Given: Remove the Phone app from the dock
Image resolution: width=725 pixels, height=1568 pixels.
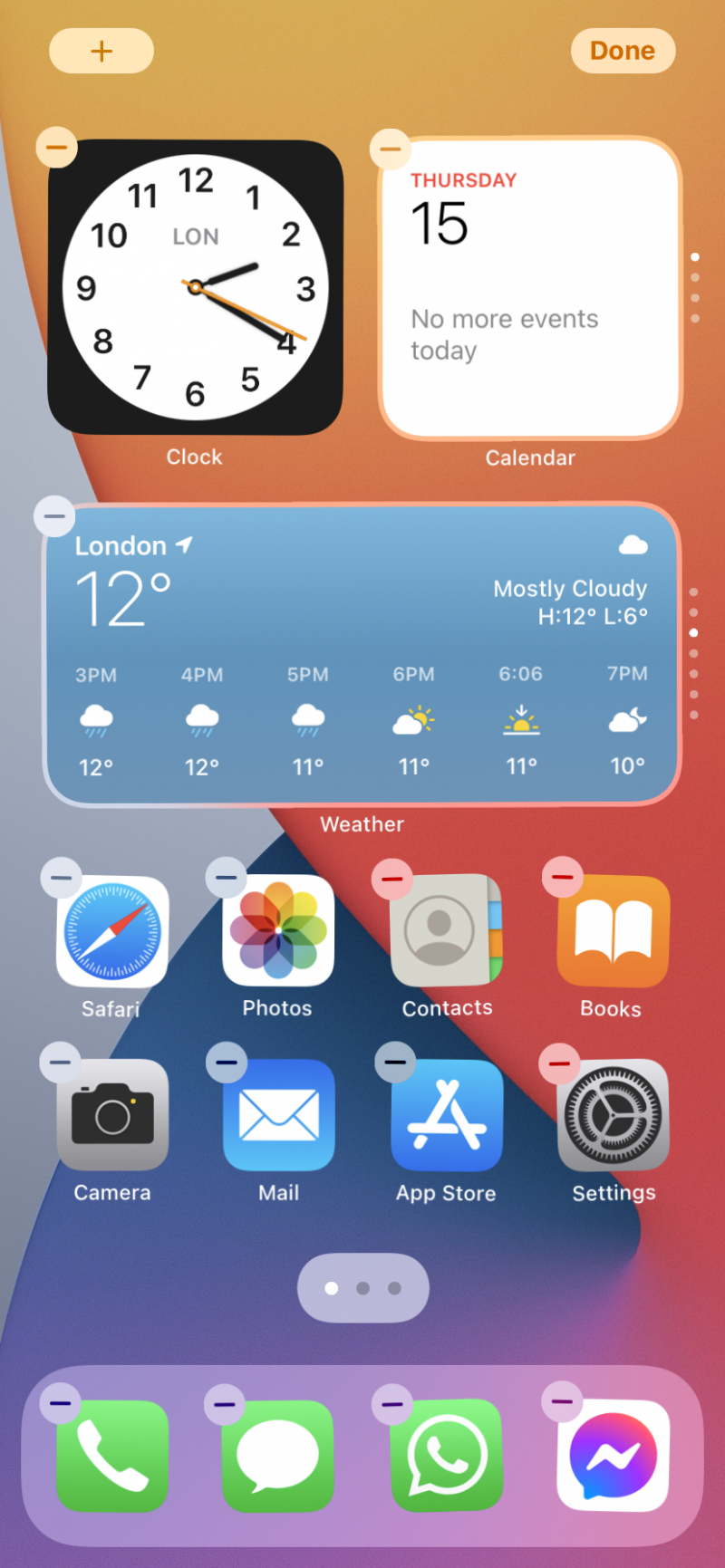Looking at the screenshot, I should tap(61, 1404).
